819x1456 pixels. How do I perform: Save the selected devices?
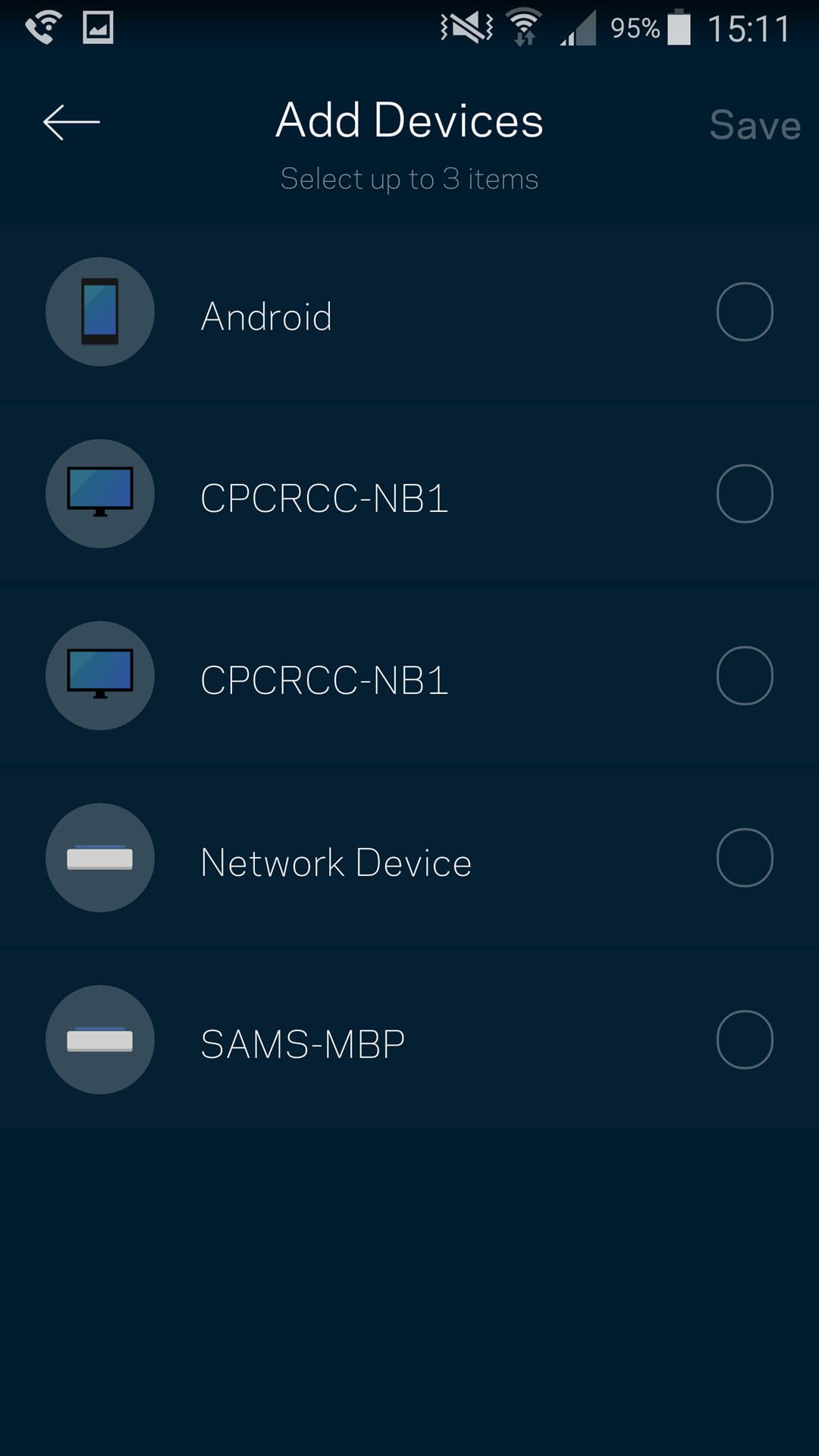click(755, 124)
